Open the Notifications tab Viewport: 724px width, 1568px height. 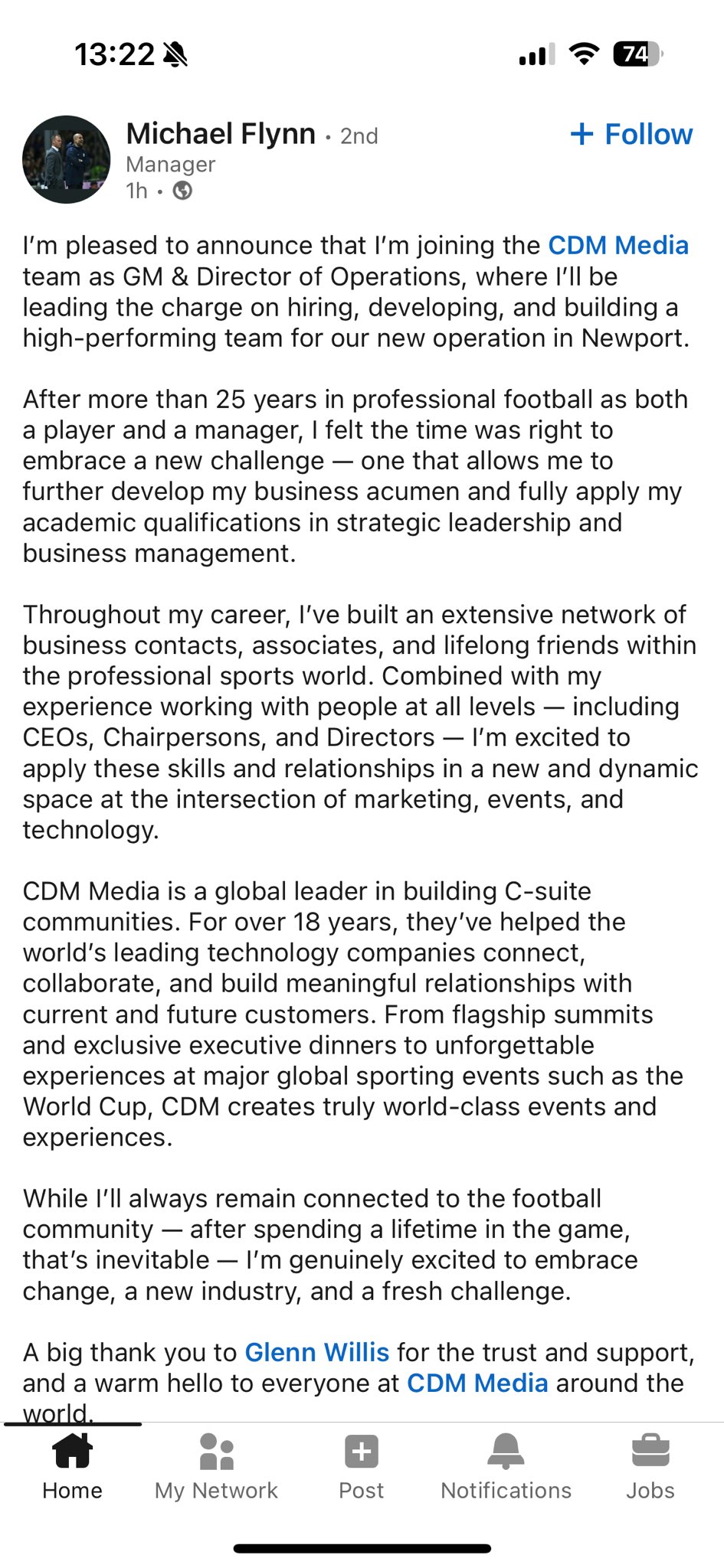[x=506, y=1467]
